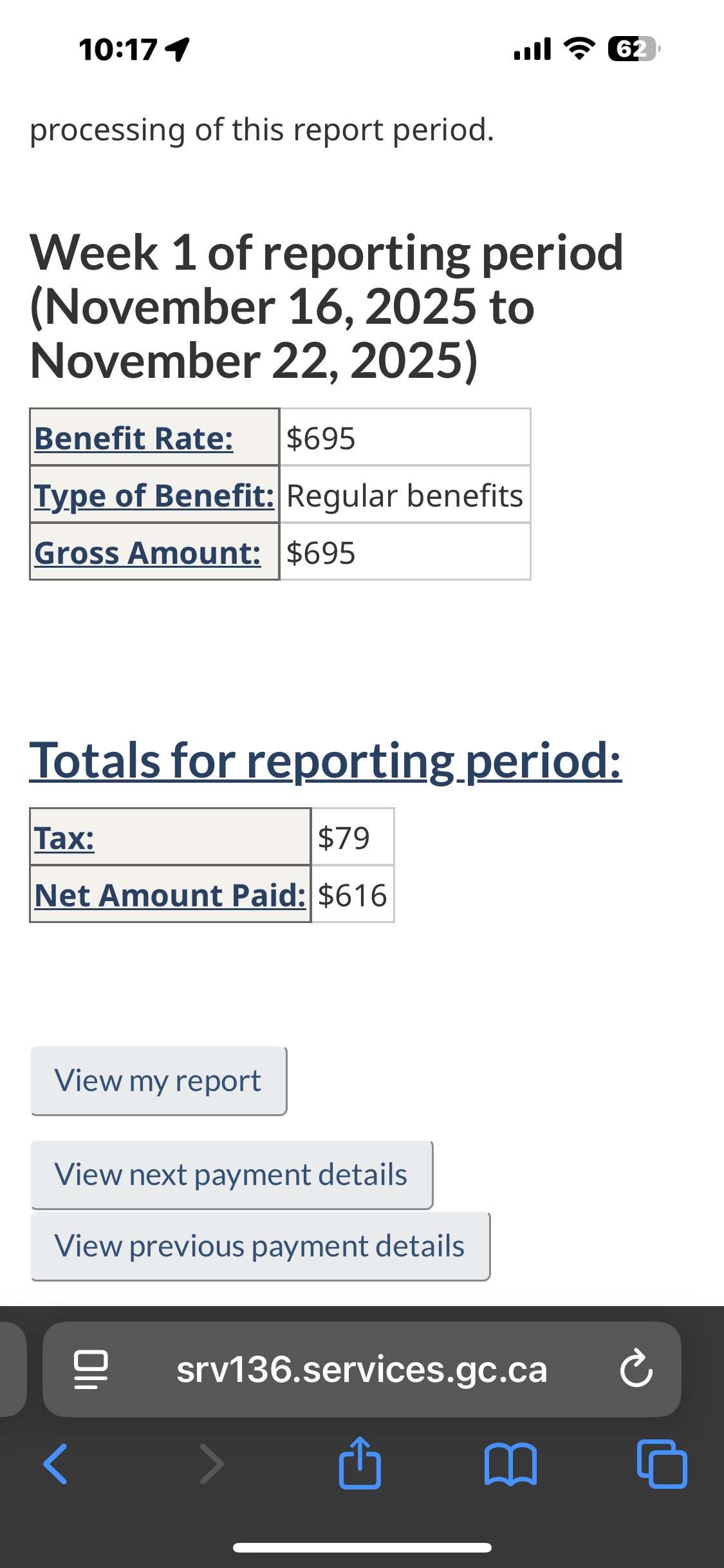The height and width of the screenshot is (1568, 724).
Task: Reload the current page
Action: (636, 1370)
